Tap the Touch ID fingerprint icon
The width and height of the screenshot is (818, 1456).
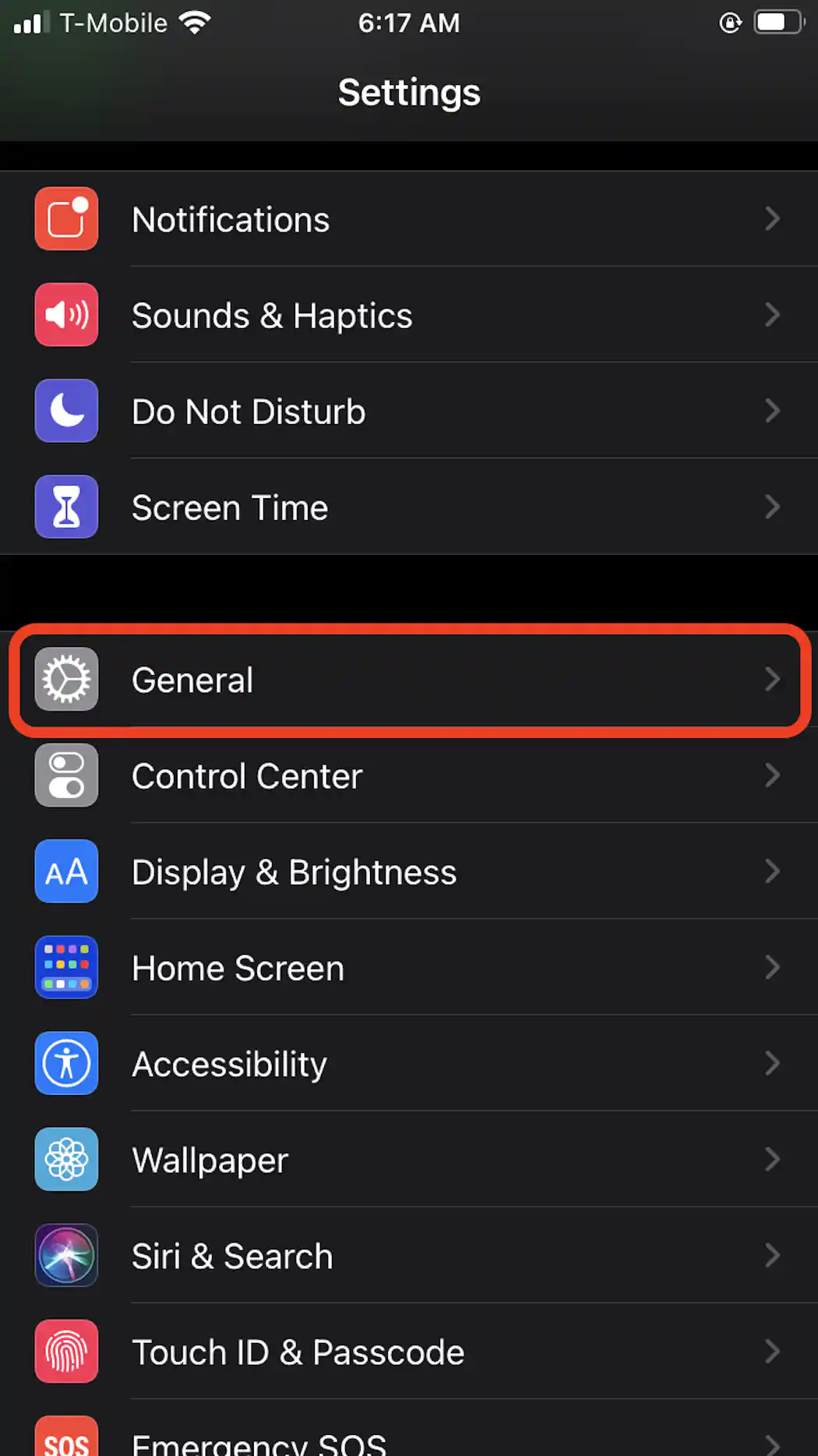tap(66, 1352)
